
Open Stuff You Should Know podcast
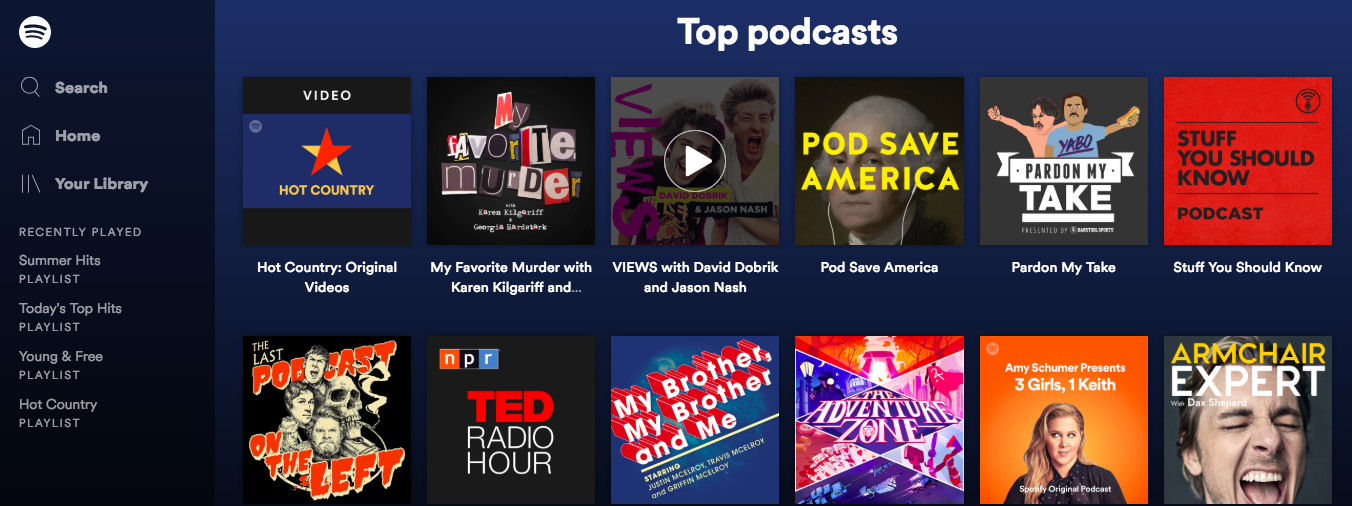point(1247,161)
